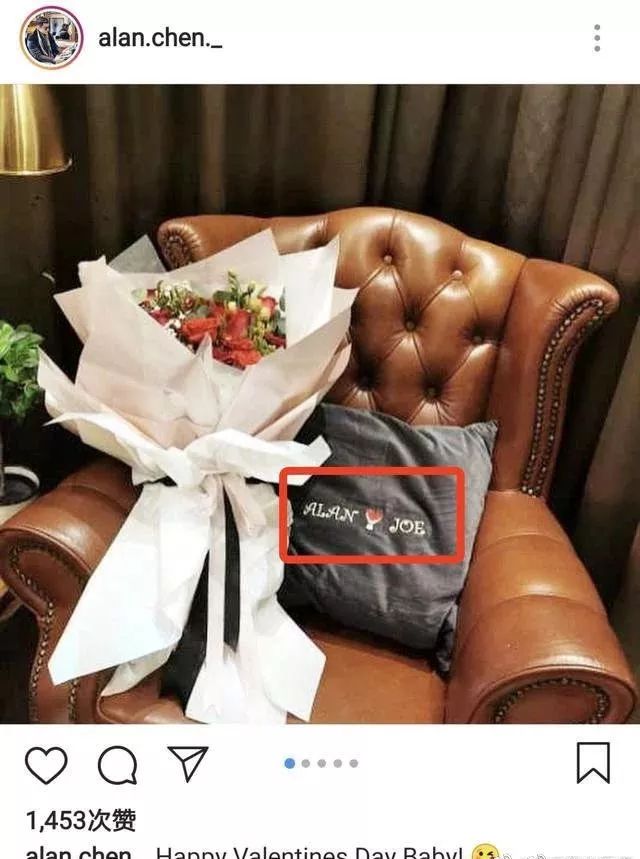Bookmark this post
This screenshot has height=859, width=640.
593,763
